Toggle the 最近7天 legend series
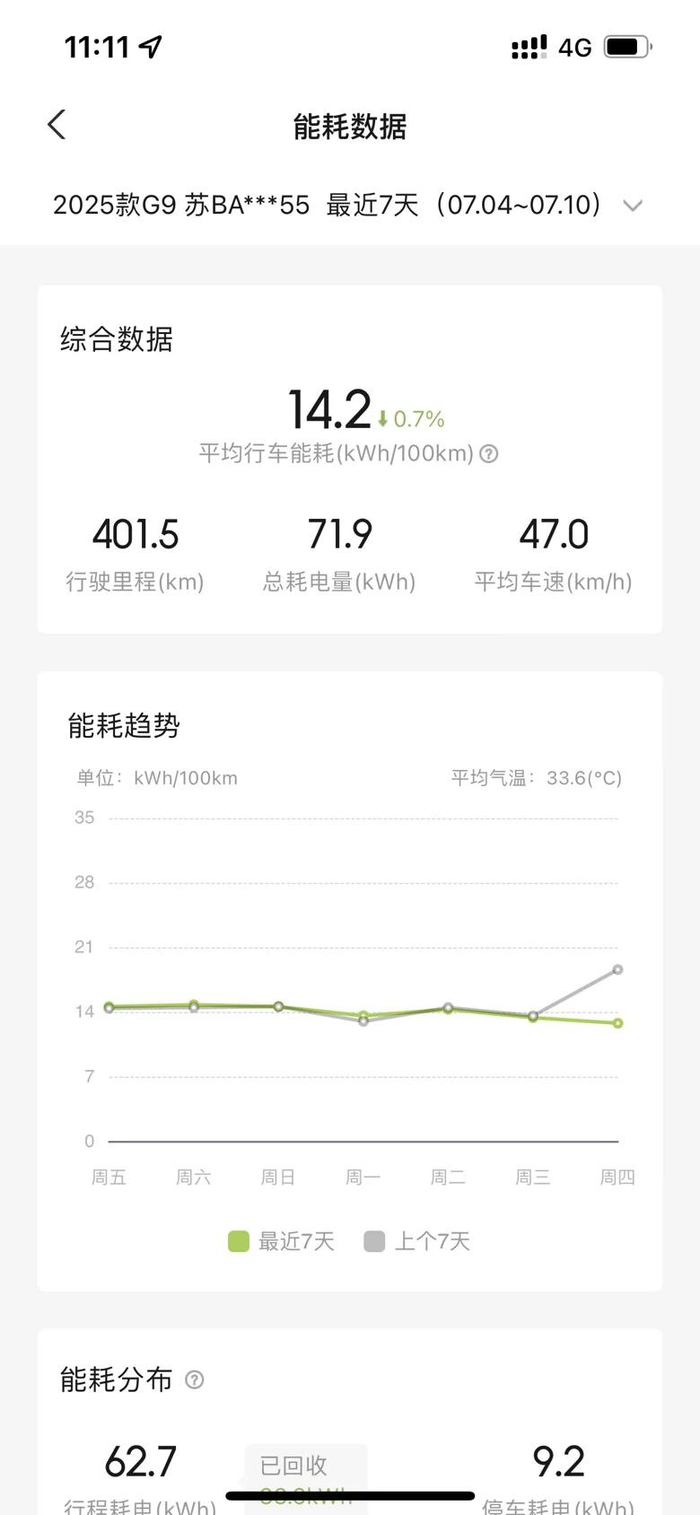700x1515 pixels. [x=282, y=1242]
